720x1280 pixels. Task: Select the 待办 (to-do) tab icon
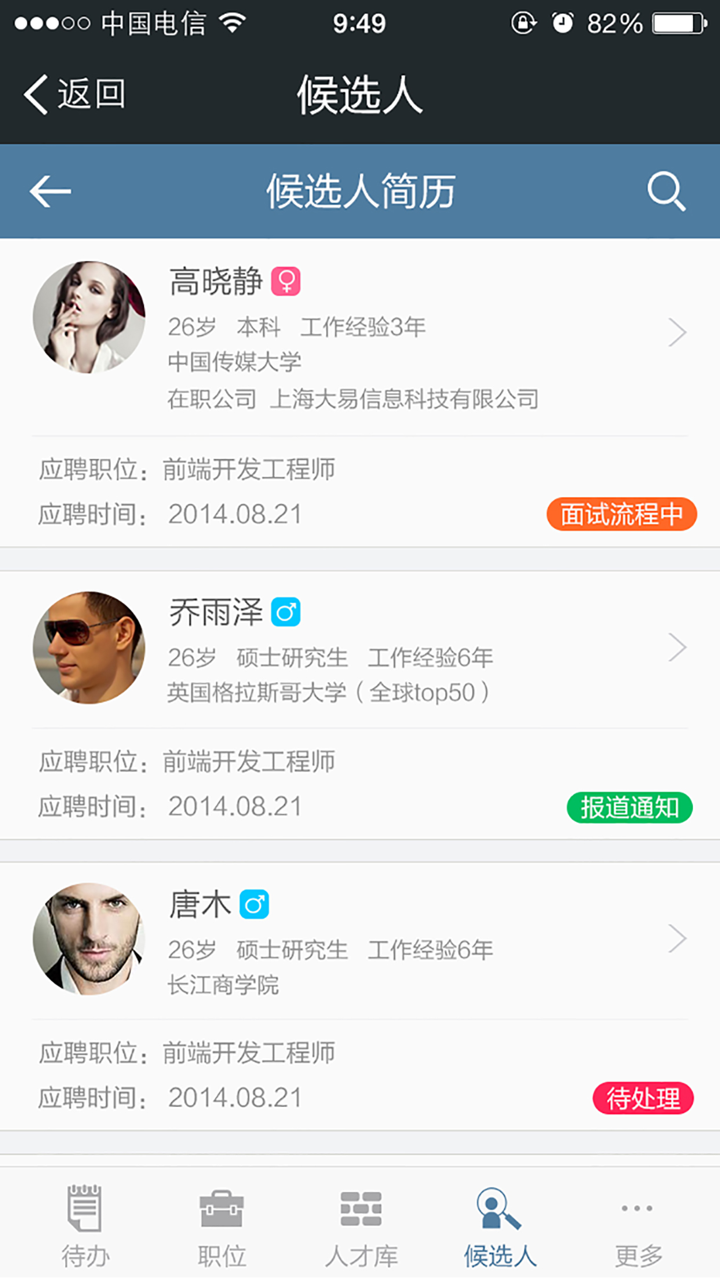point(86,1222)
